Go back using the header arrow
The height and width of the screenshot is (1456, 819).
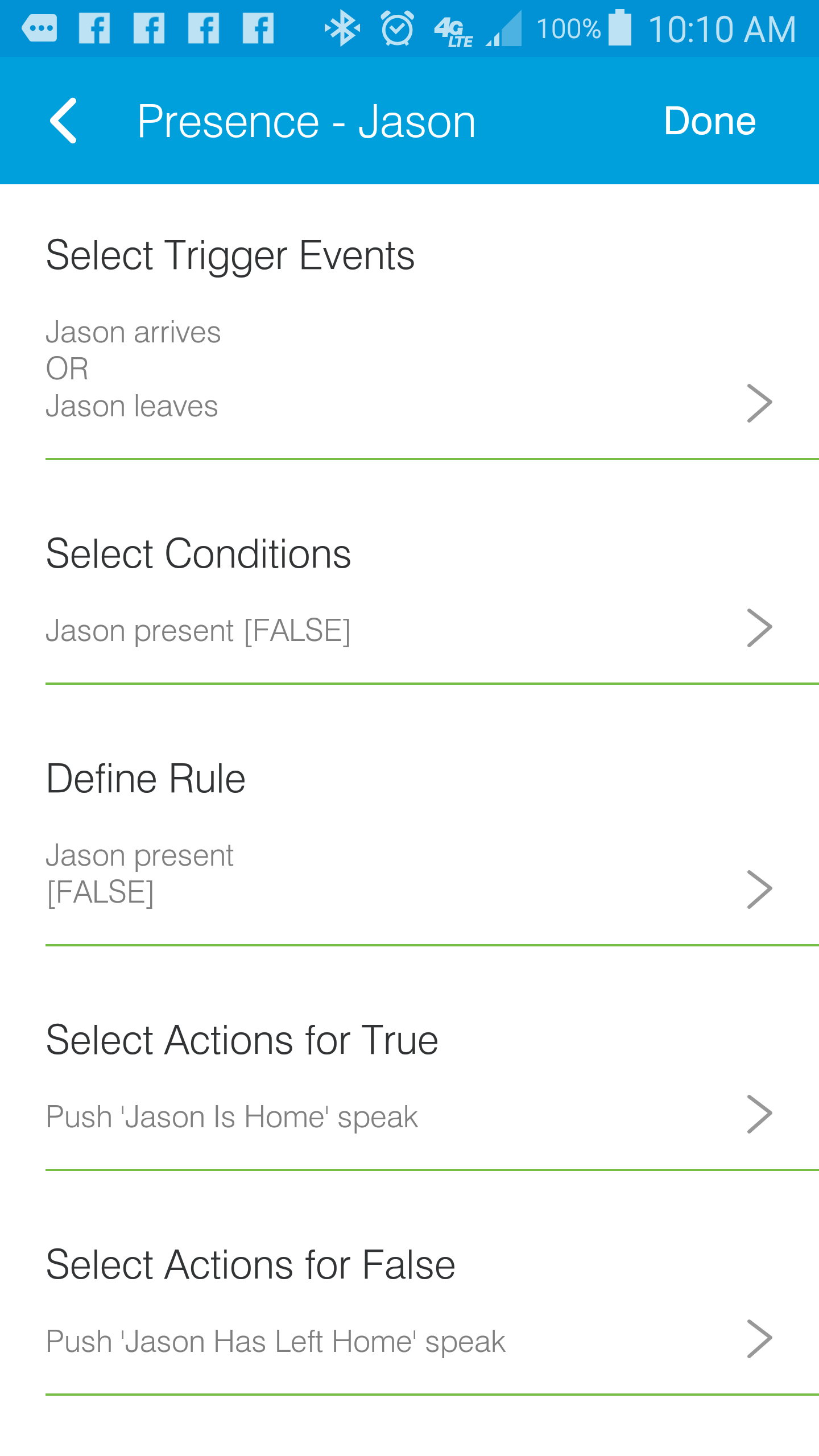pyautogui.click(x=63, y=121)
